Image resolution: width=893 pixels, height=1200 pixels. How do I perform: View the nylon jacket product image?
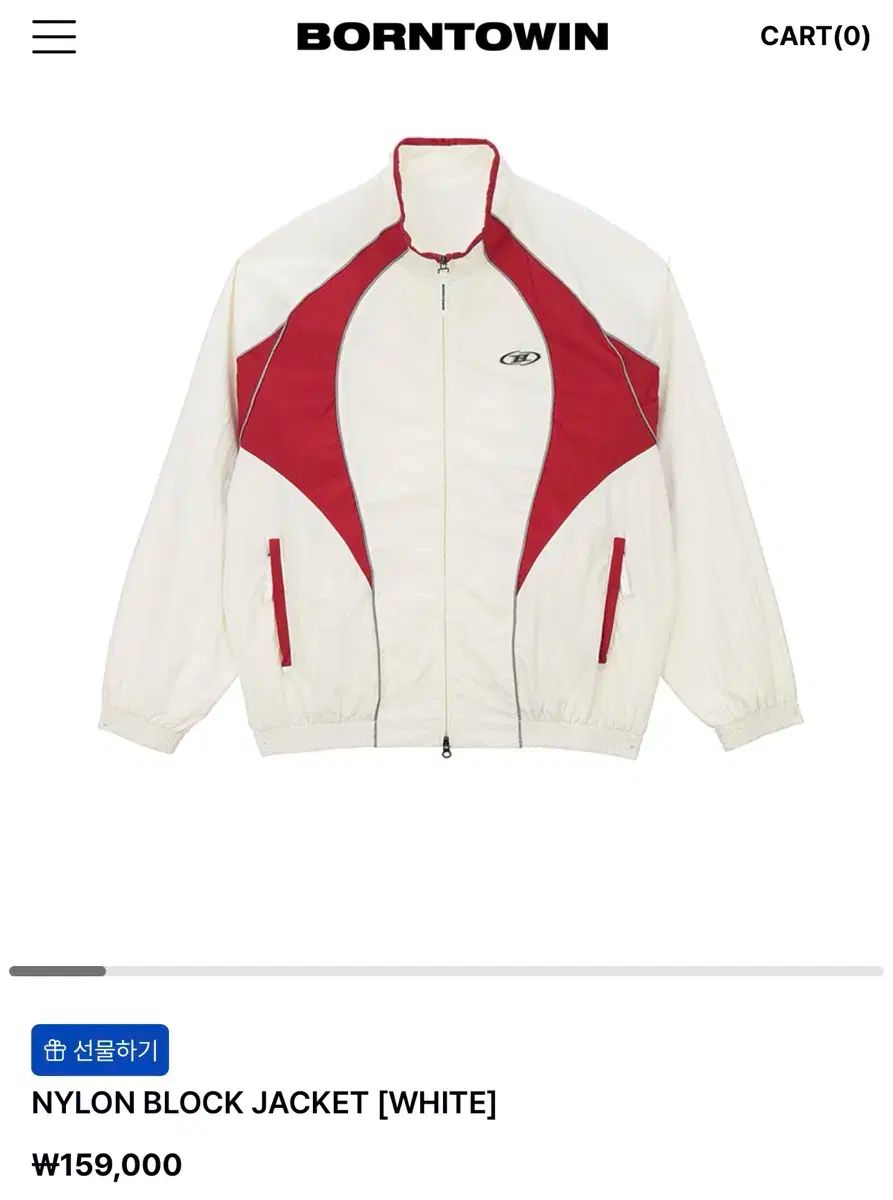[450, 450]
